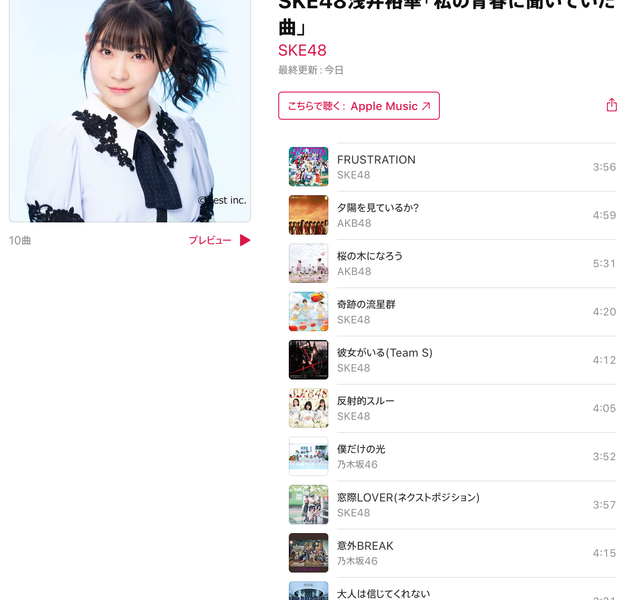The width and height of the screenshot is (640, 600).
Task: Play 窓際LOVER(ネクストポジション)
Action: point(408,497)
